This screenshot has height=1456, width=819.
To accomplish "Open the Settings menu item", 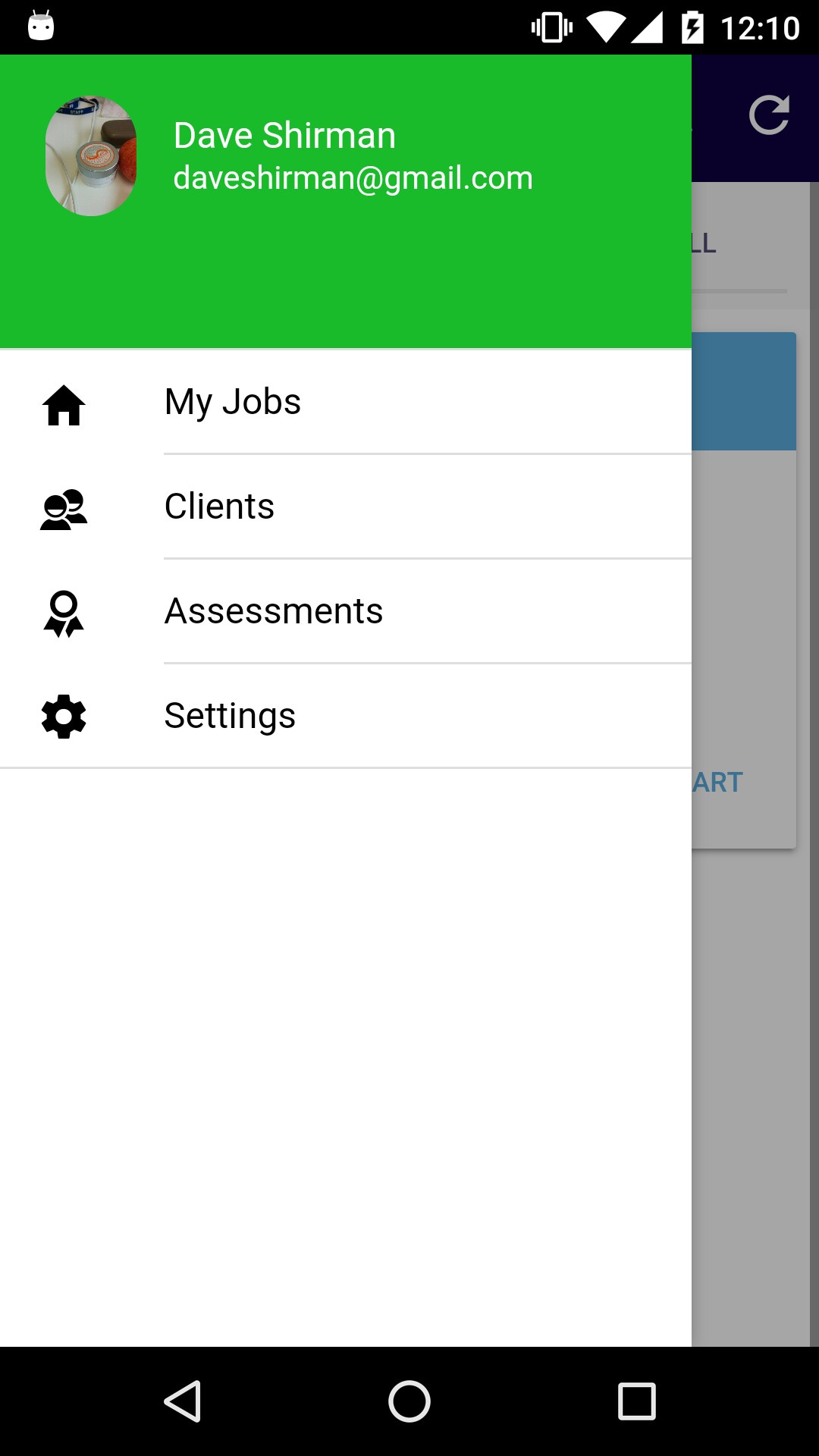I will (x=230, y=716).
